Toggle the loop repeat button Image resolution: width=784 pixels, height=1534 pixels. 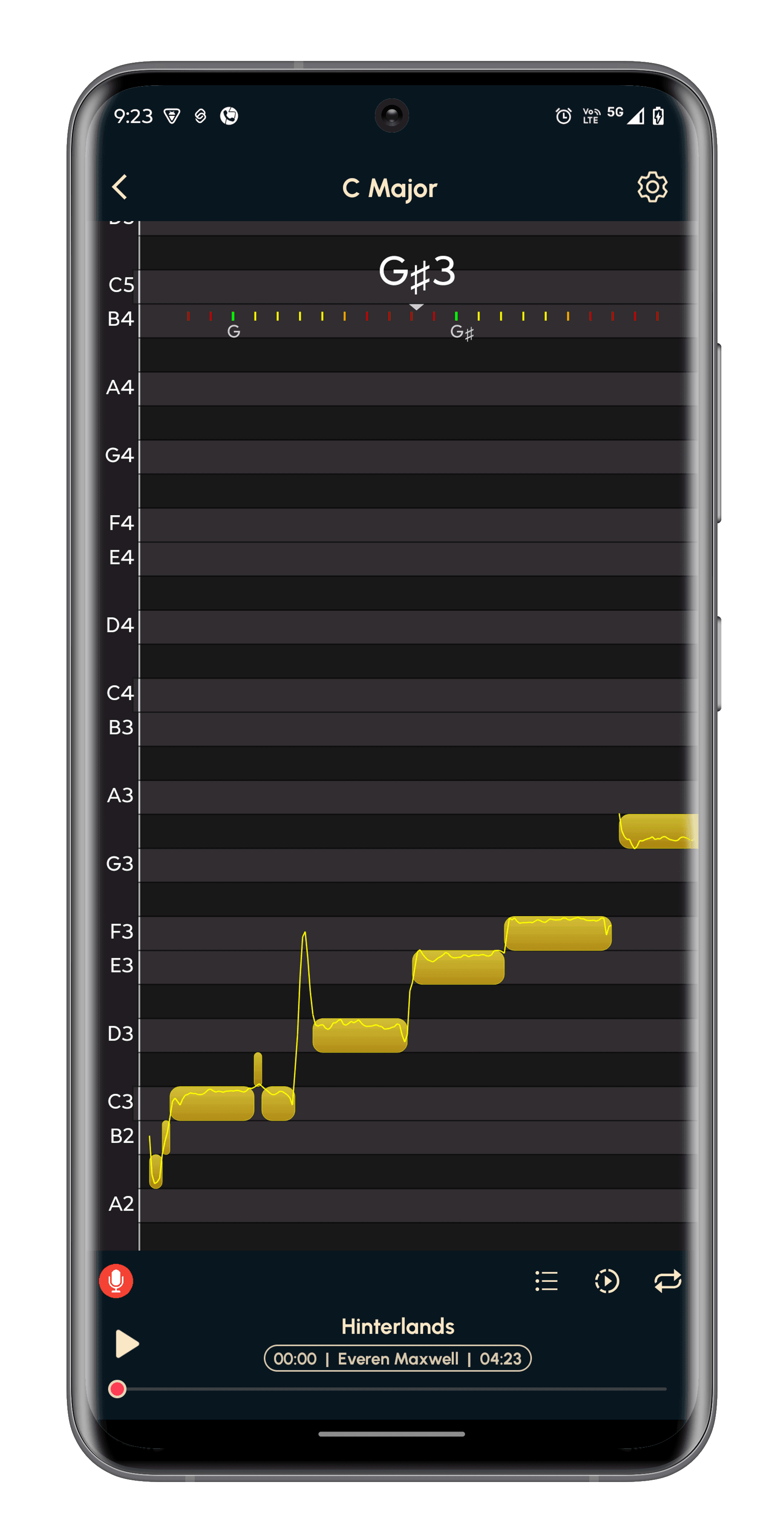tap(667, 1281)
